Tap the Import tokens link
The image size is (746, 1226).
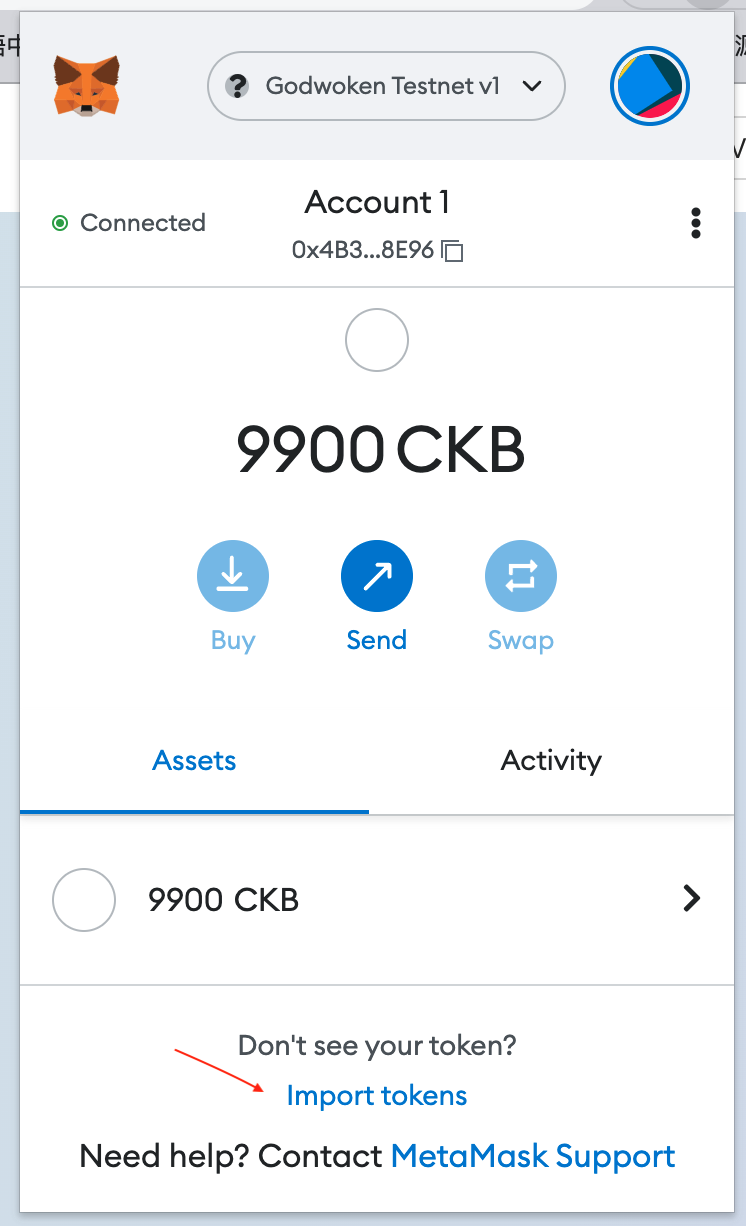click(x=377, y=1096)
